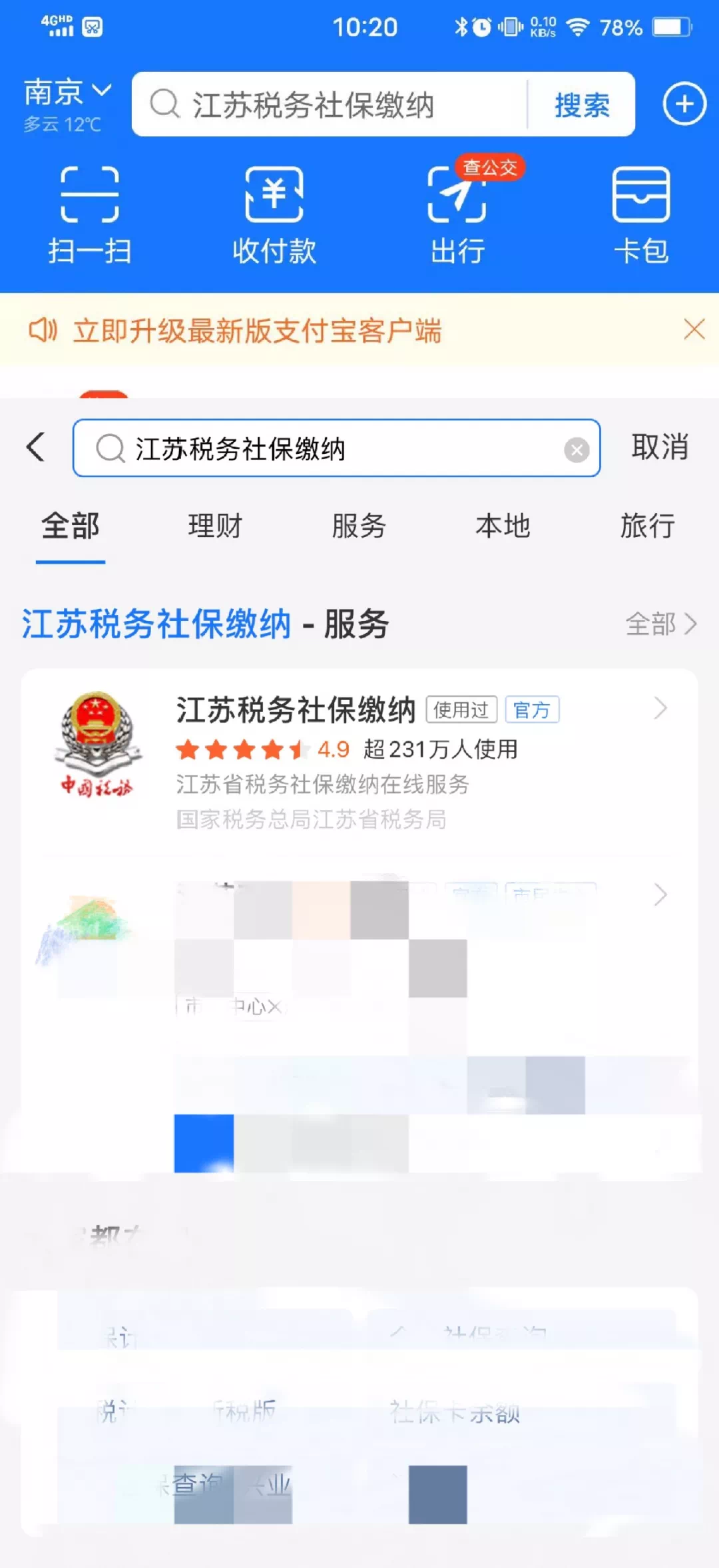
Task: Clear the search text with X icon
Action: tap(577, 450)
